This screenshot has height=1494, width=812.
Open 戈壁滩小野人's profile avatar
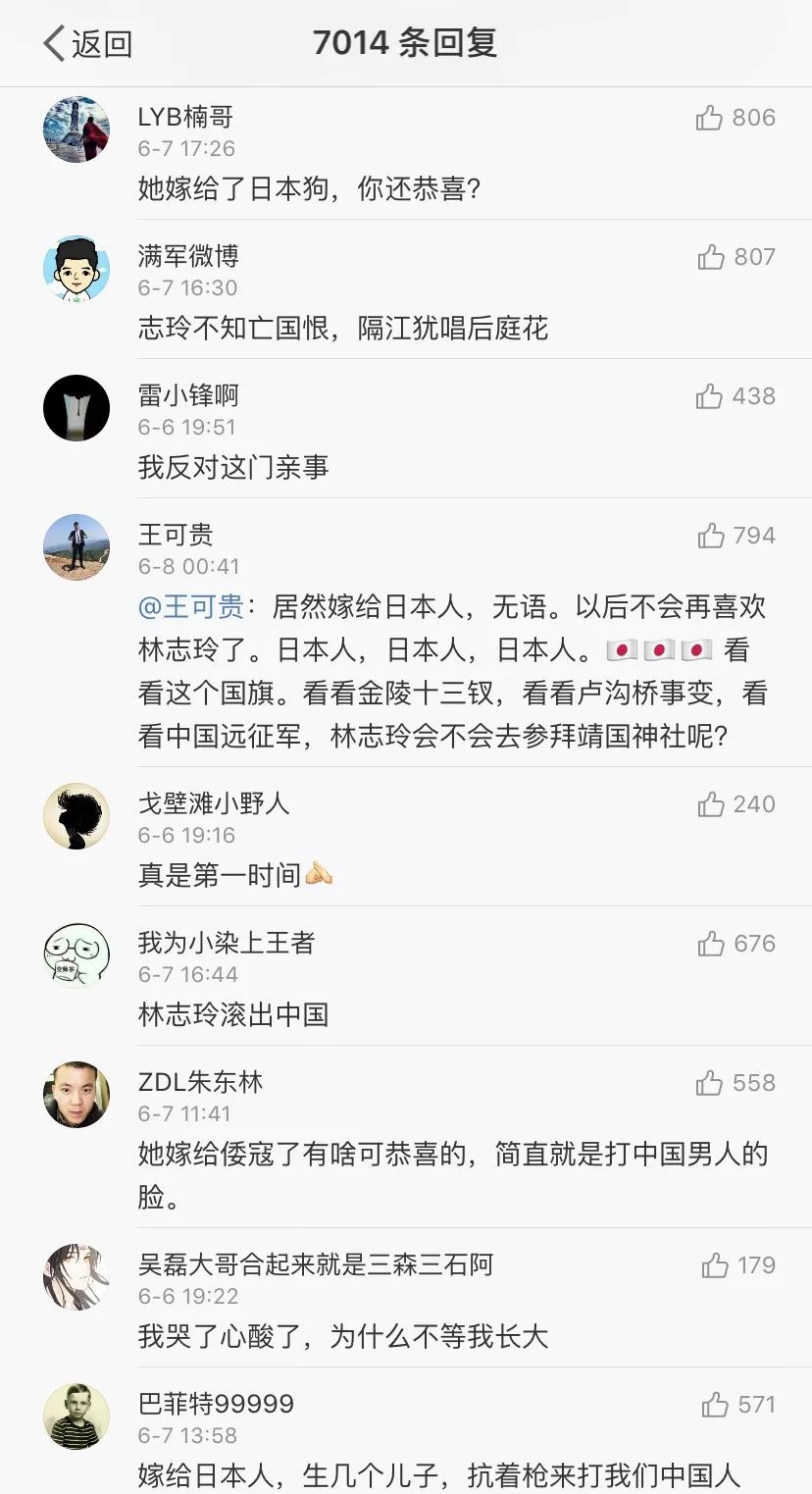click(x=76, y=816)
